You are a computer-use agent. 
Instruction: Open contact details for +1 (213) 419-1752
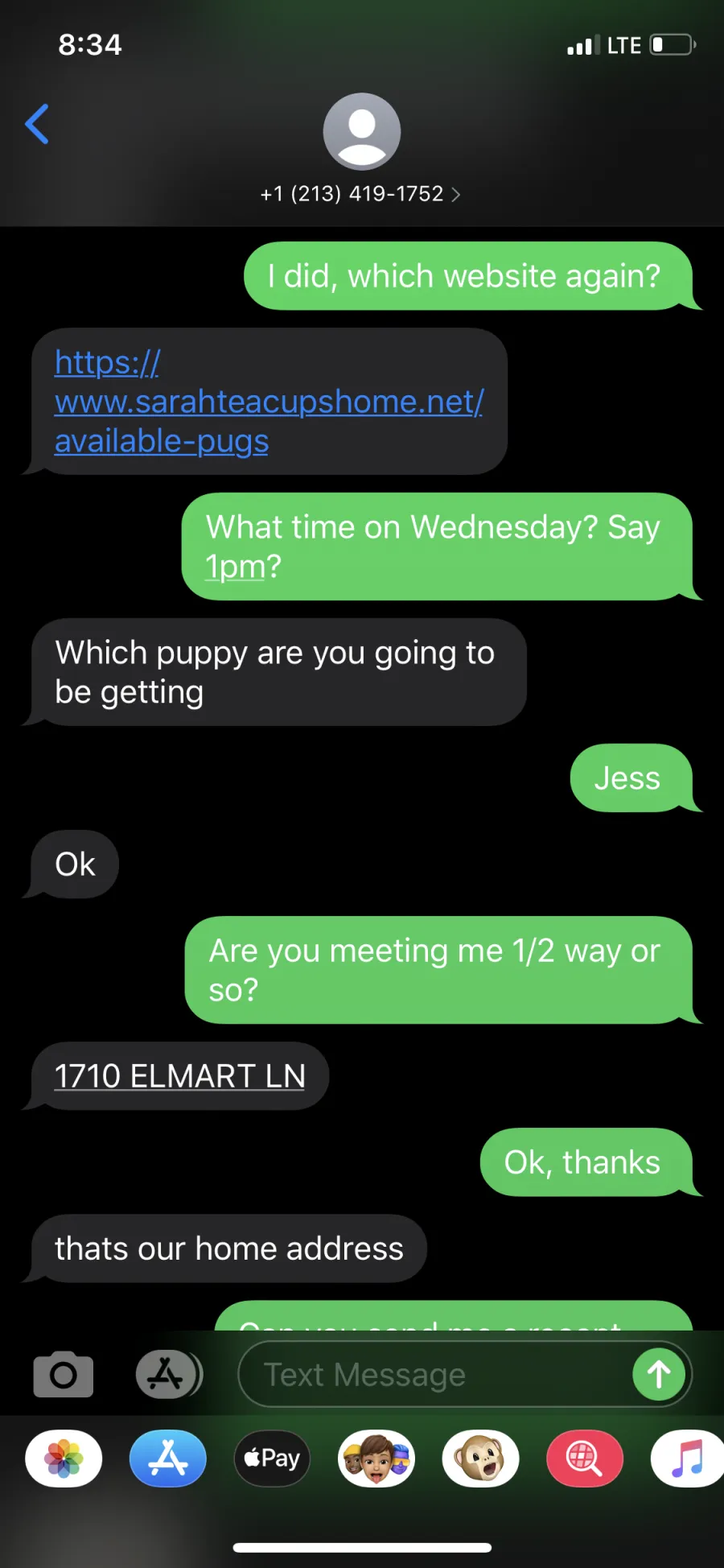pyautogui.click(x=360, y=194)
